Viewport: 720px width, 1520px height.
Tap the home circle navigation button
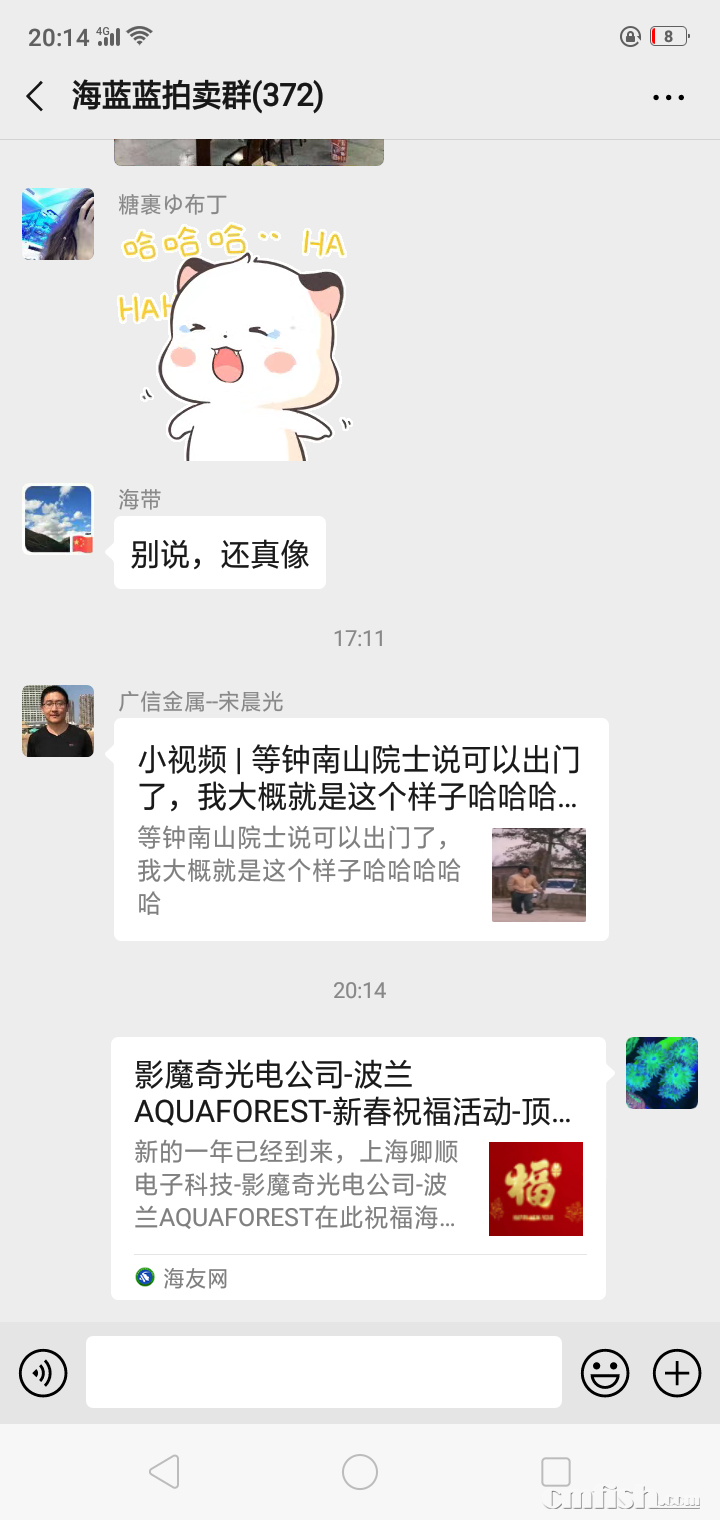[360, 1471]
